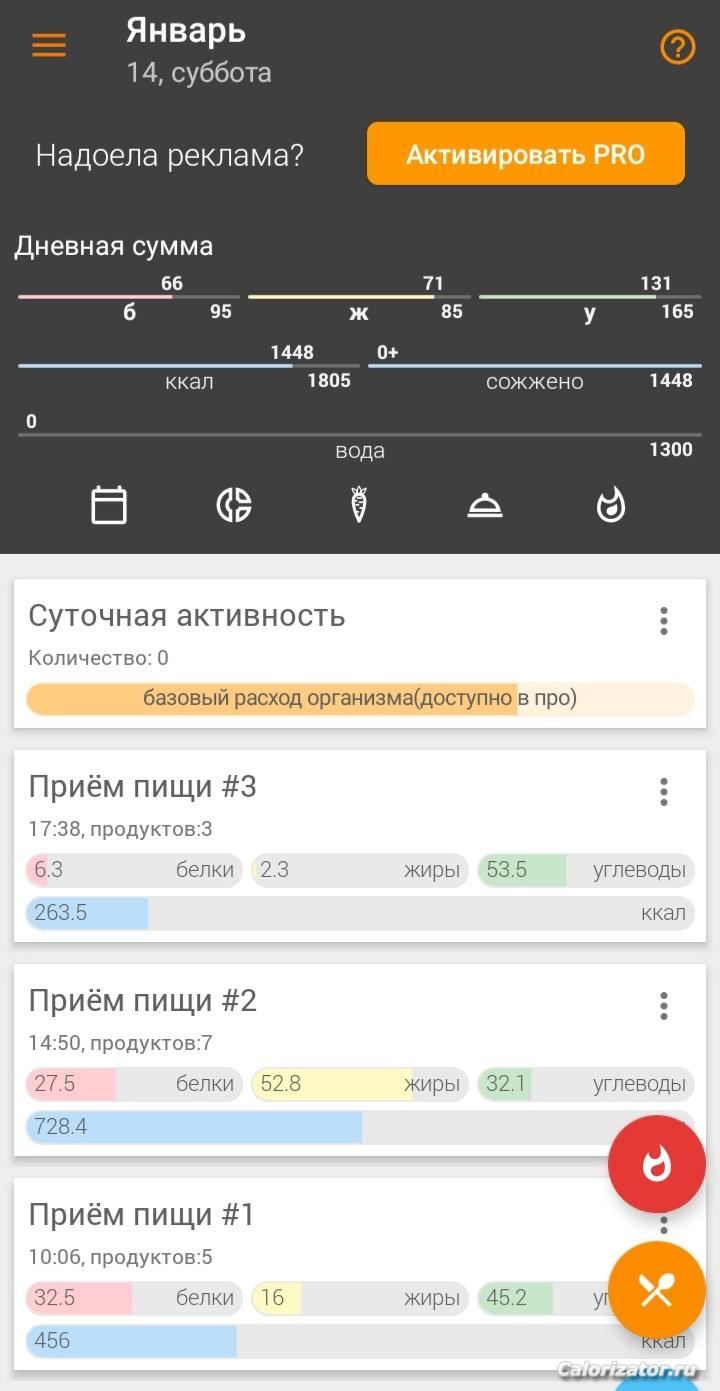Open the Приём пищи #3 meal card
The height and width of the screenshot is (1391, 720).
pos(300,800)
